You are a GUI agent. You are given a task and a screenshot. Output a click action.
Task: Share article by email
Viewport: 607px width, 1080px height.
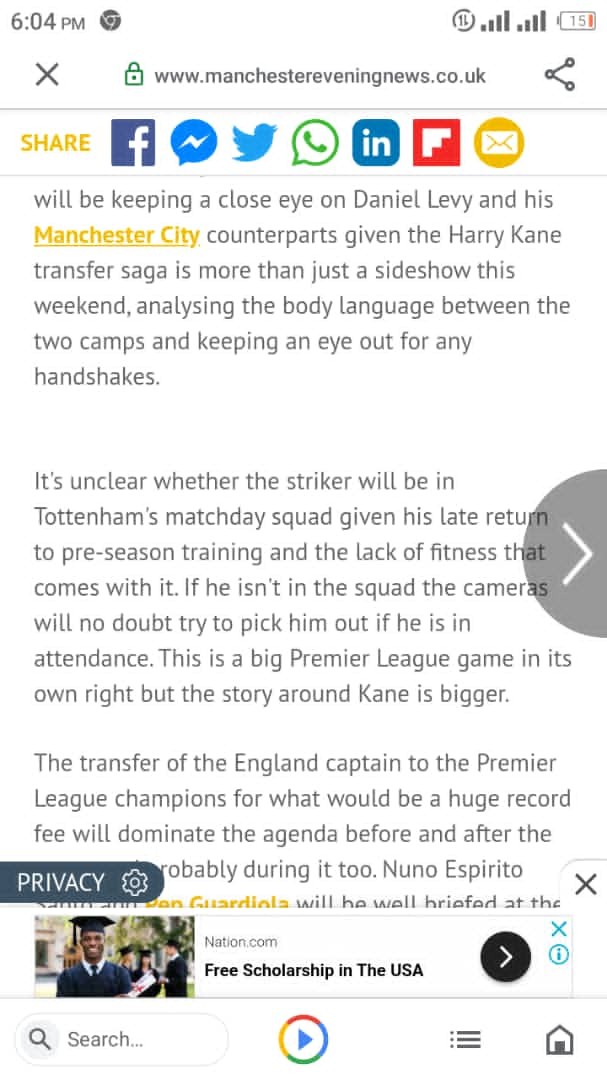pyautogui.click(x=498, y=143)
